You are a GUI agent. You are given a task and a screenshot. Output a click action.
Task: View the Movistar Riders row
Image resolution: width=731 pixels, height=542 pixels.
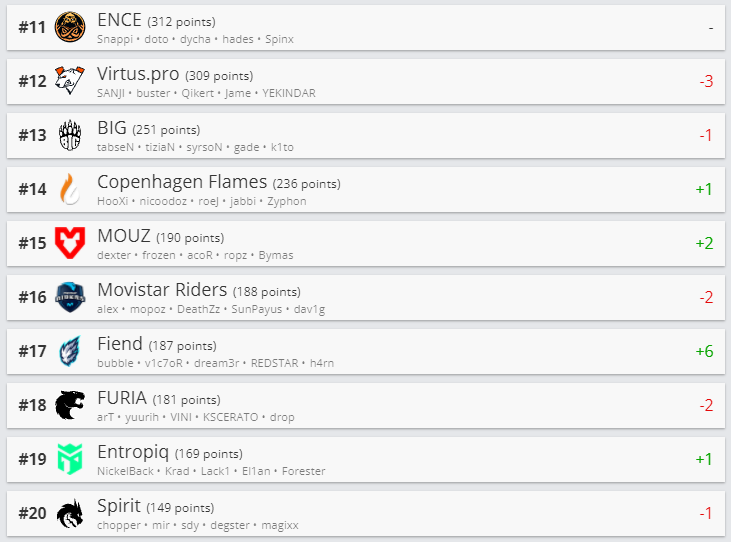pyautogui.click(x=365, y=297)
